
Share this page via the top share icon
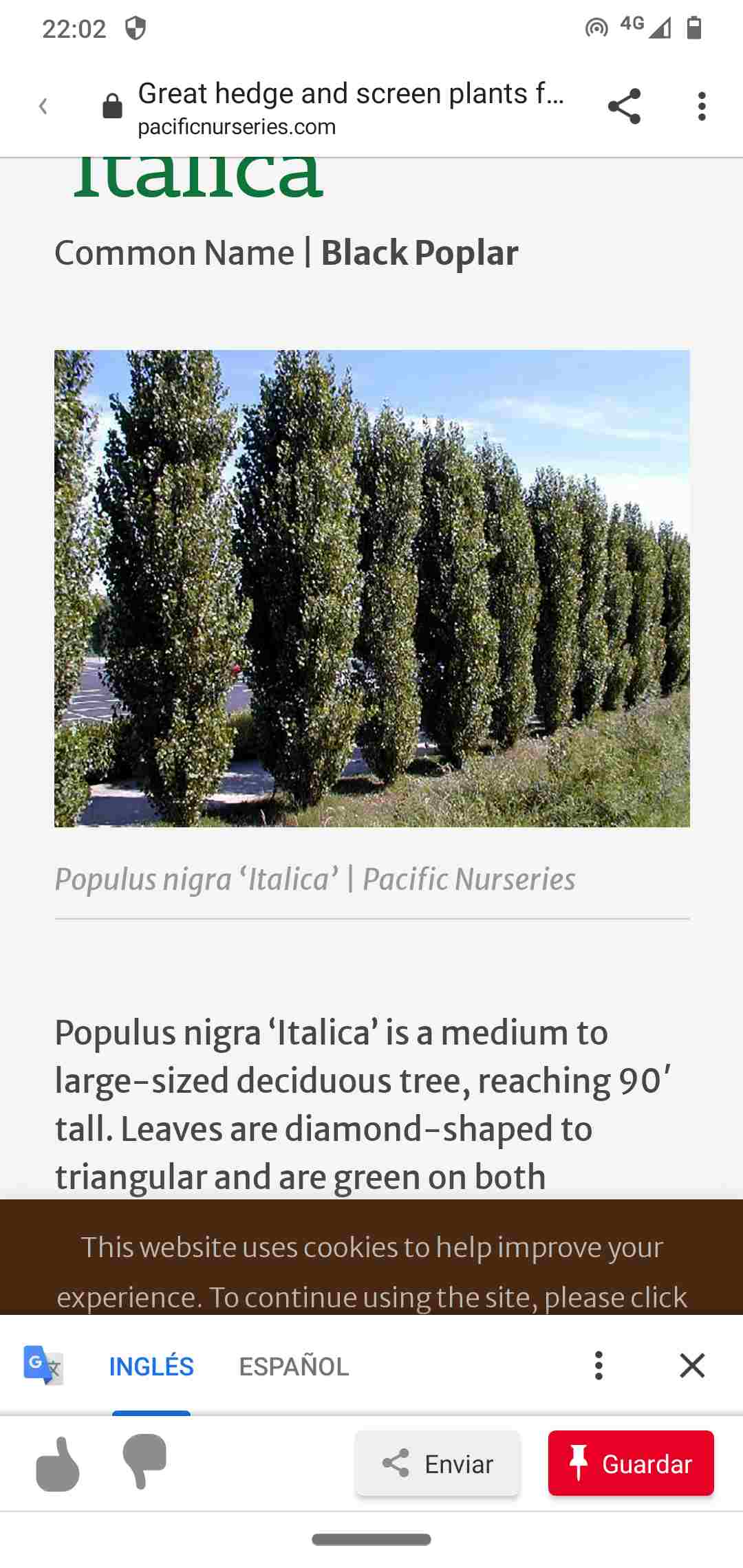(624, 106)
